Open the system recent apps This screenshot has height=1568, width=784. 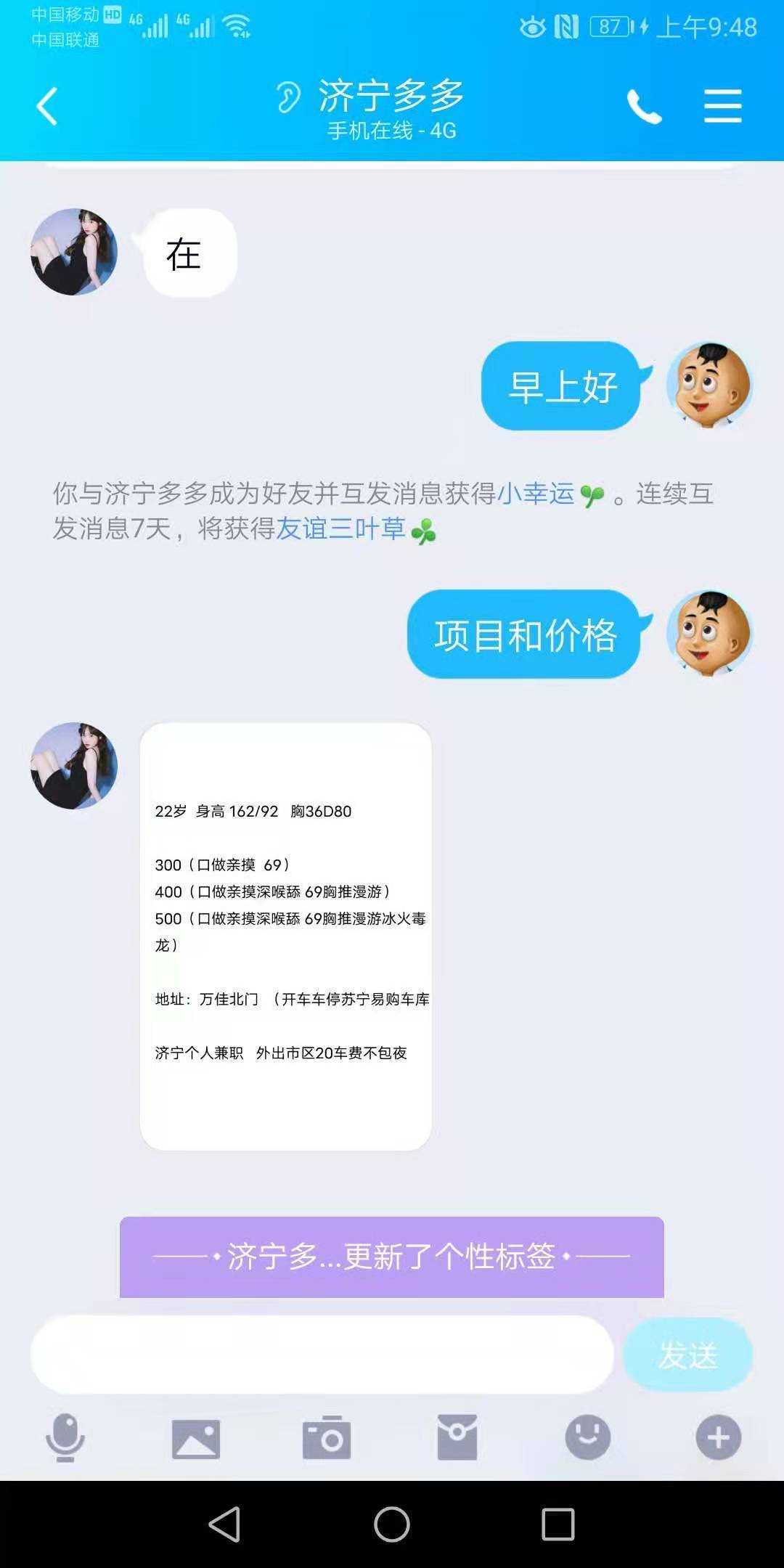click(558, 1524)
